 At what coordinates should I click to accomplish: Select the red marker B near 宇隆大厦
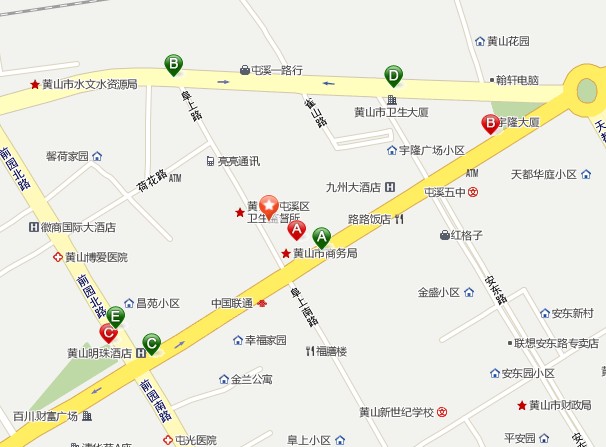point(490,123)
